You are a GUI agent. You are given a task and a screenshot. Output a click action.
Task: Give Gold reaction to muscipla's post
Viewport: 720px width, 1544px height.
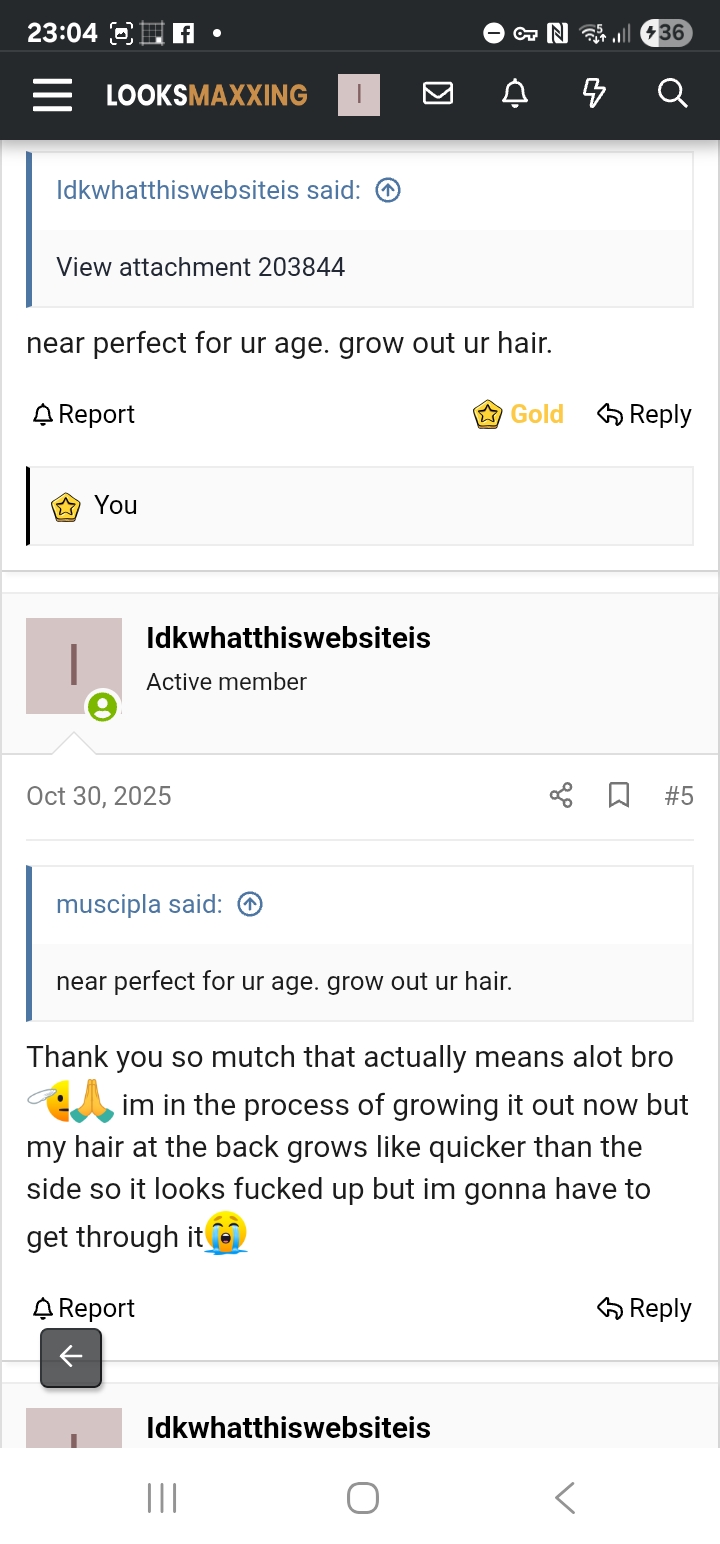(x=519, y=414)
